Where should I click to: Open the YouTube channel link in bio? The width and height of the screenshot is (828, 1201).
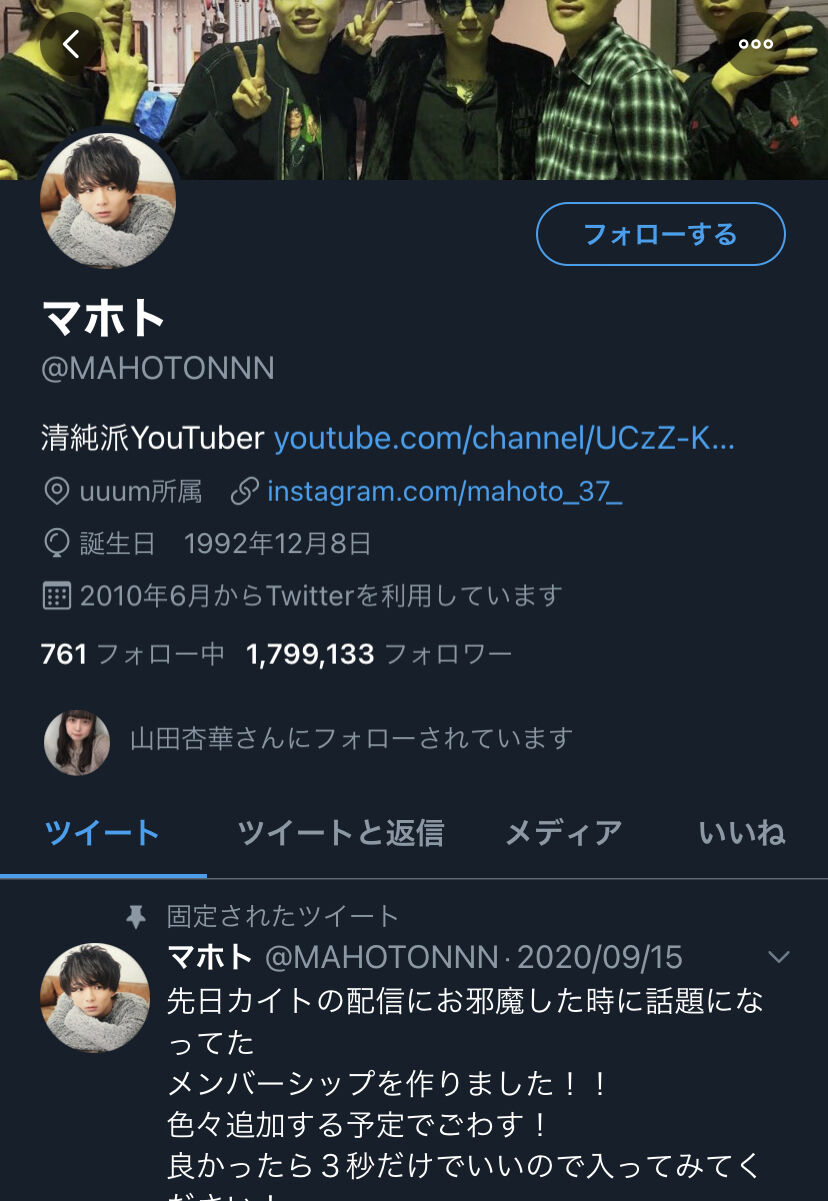[505, 438]
